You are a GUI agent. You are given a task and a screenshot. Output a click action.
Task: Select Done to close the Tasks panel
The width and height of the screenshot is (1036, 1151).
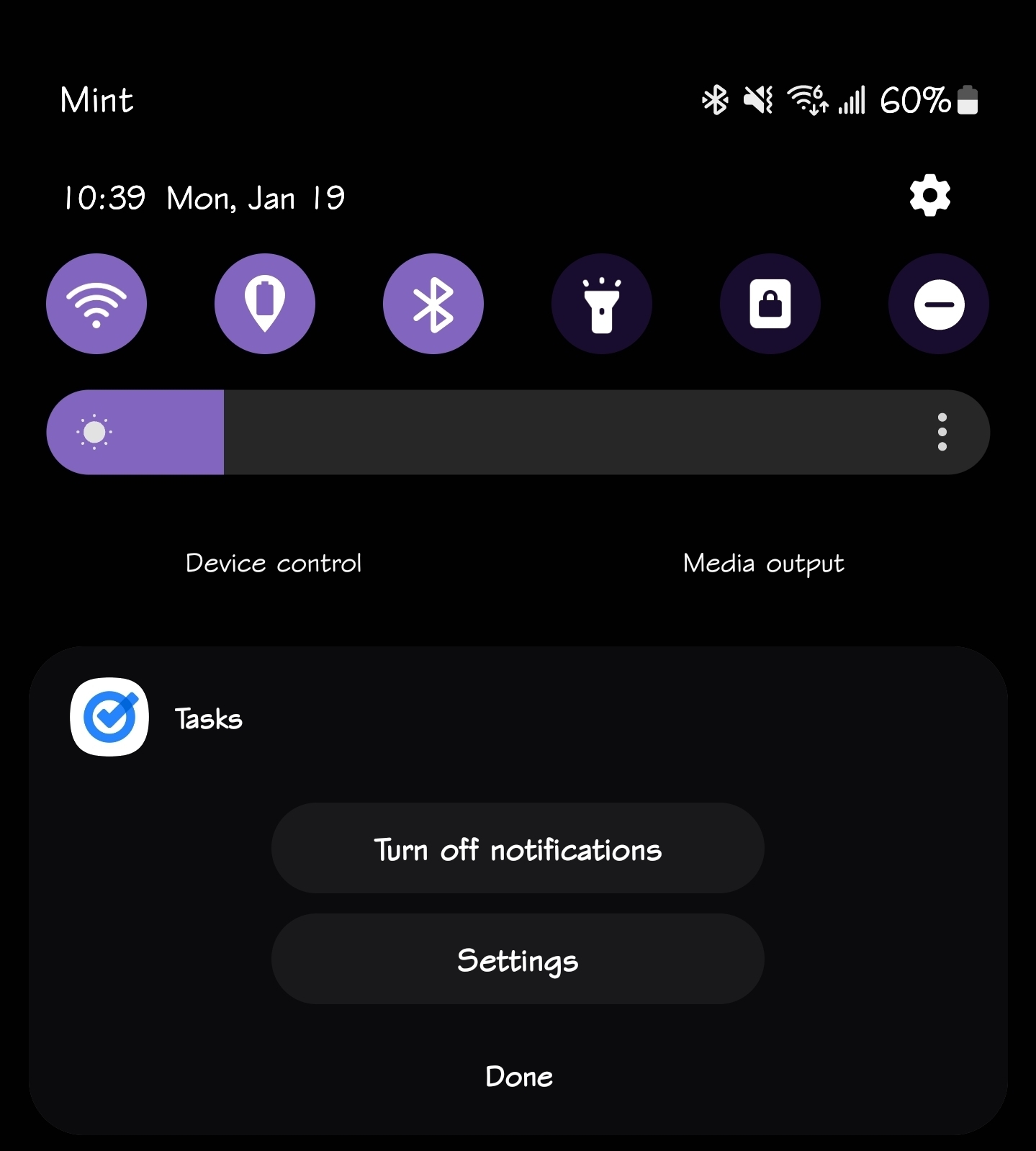point(518,1076)
